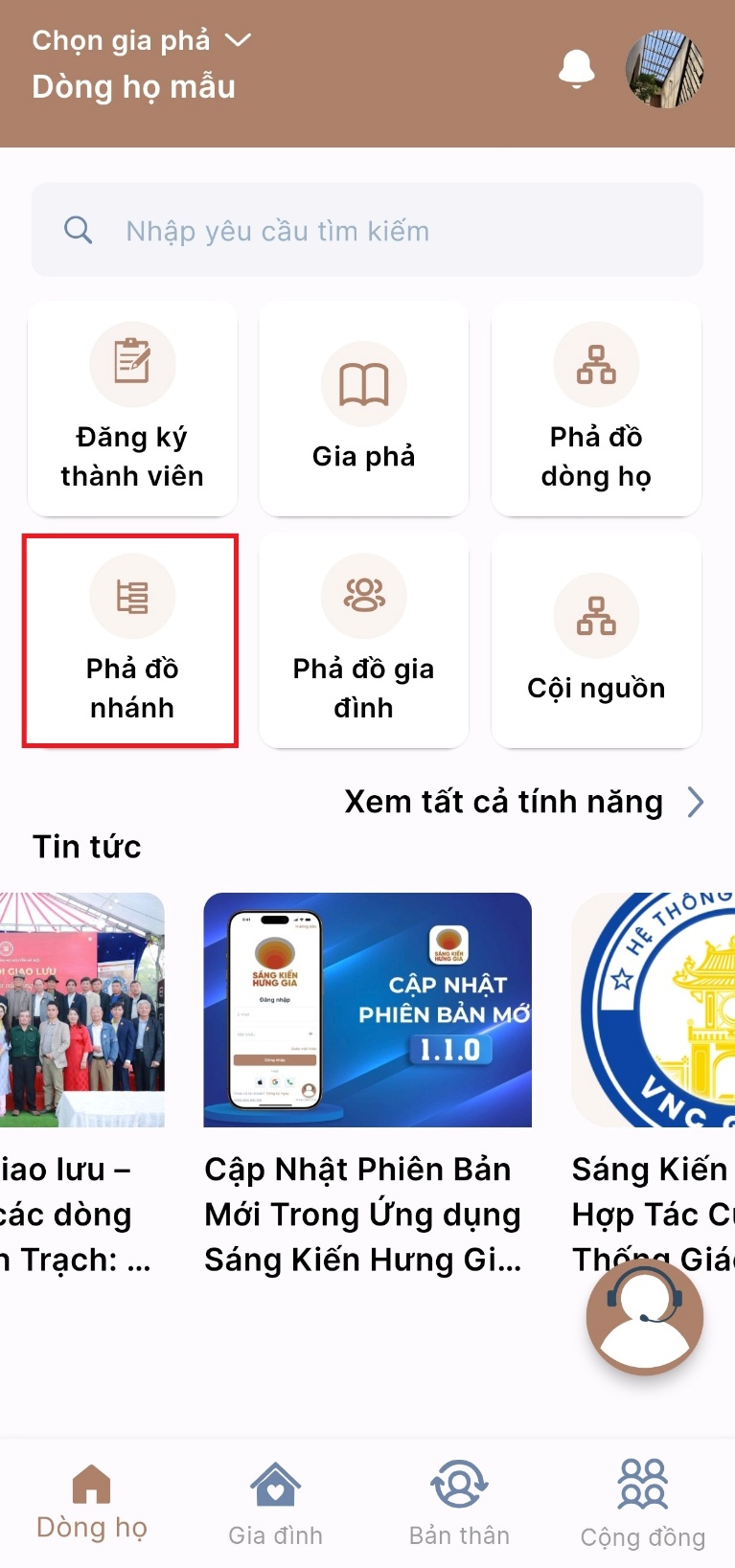
Task: Open Đăng ký thành viên
Action: 132,409
